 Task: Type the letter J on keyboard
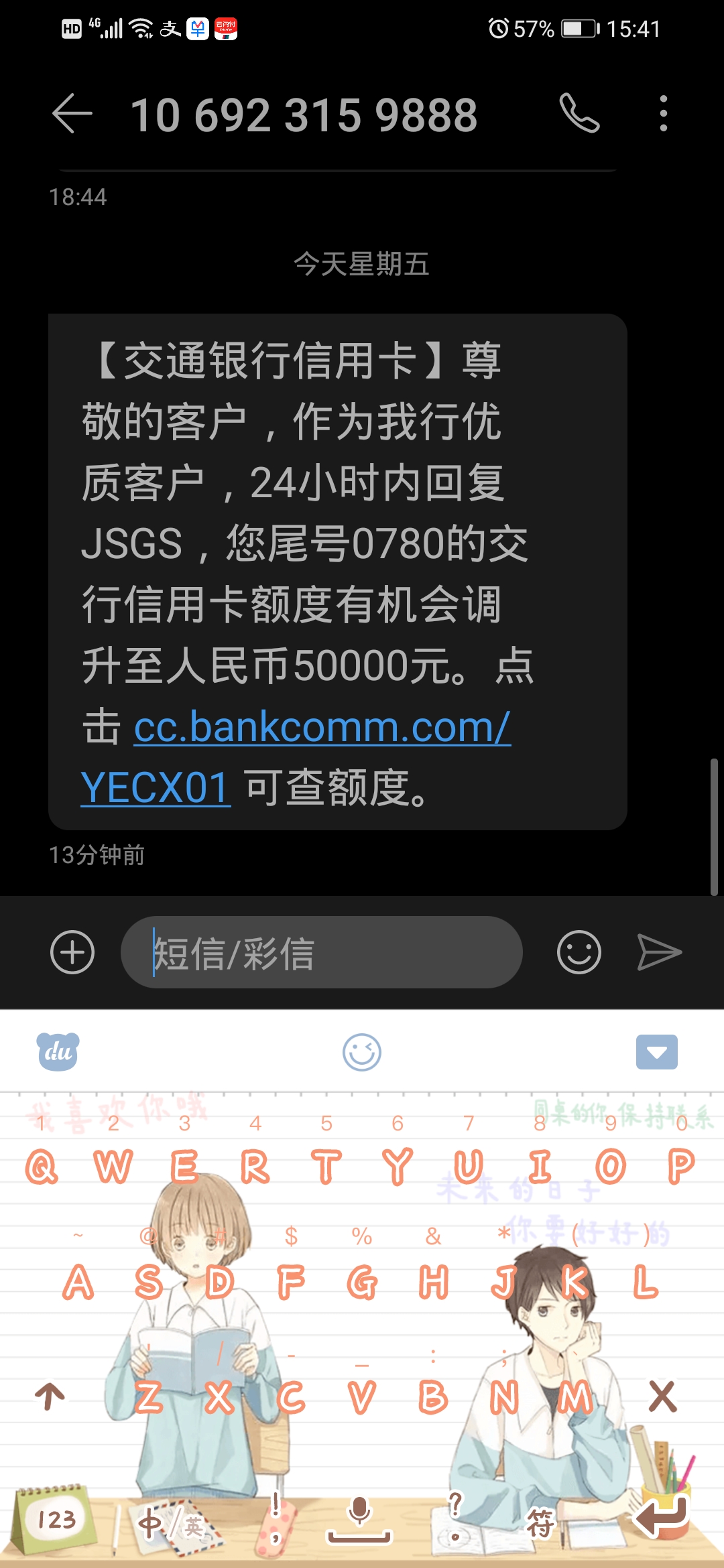point(503,1282)
